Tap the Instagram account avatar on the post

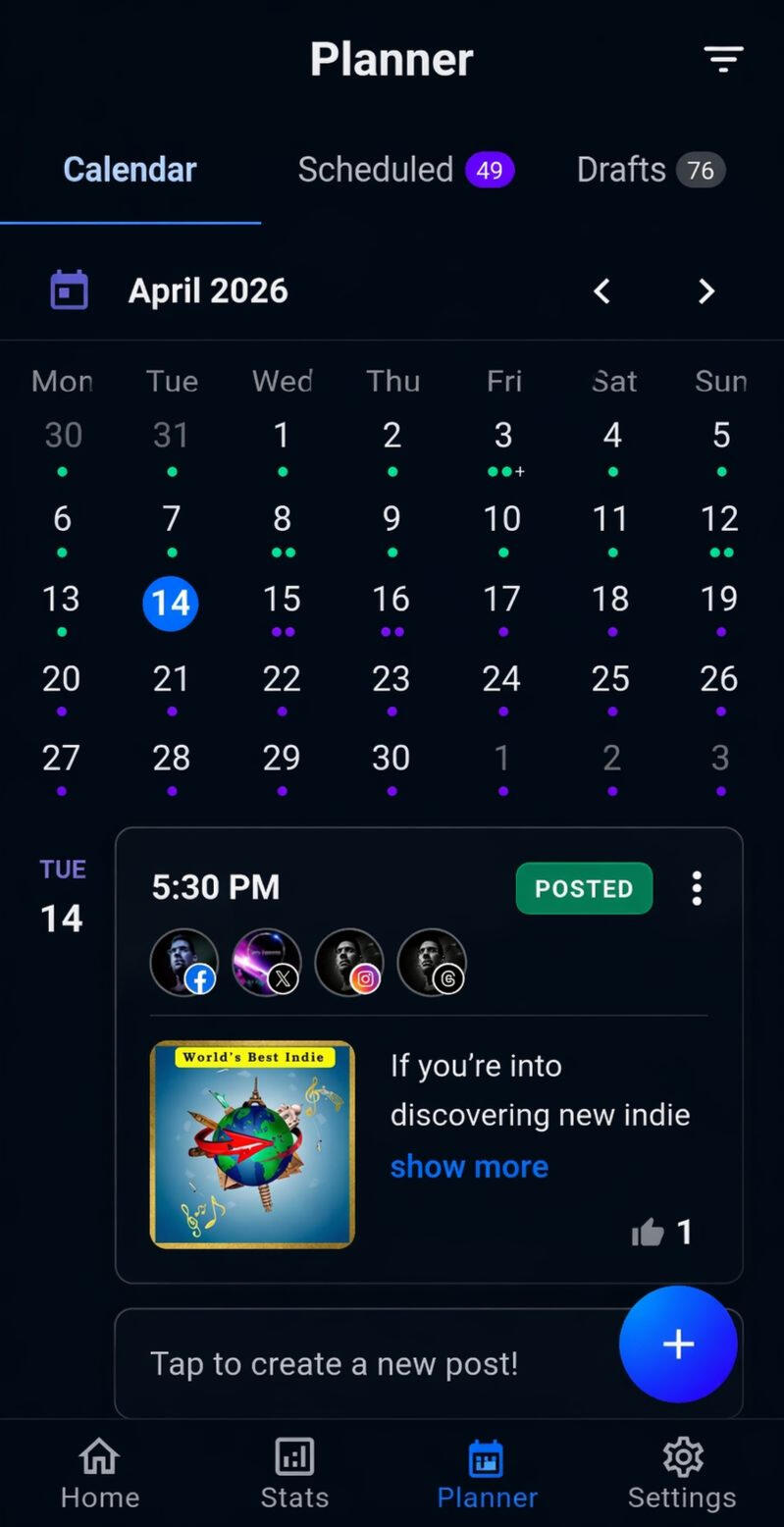point(348,963)
